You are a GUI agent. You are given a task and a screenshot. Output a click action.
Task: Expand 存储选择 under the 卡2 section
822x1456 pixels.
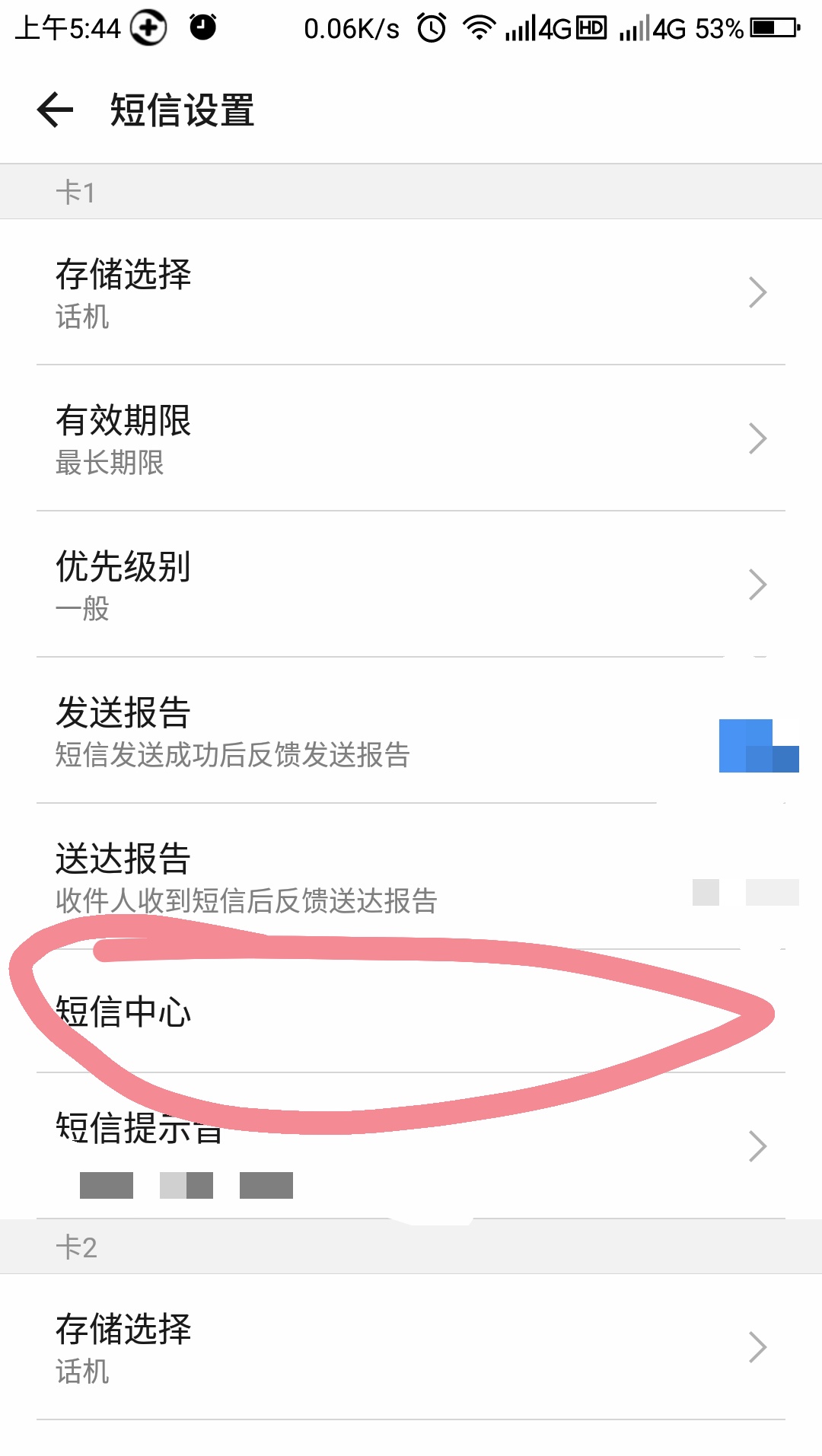click(x=756, y=1347)
